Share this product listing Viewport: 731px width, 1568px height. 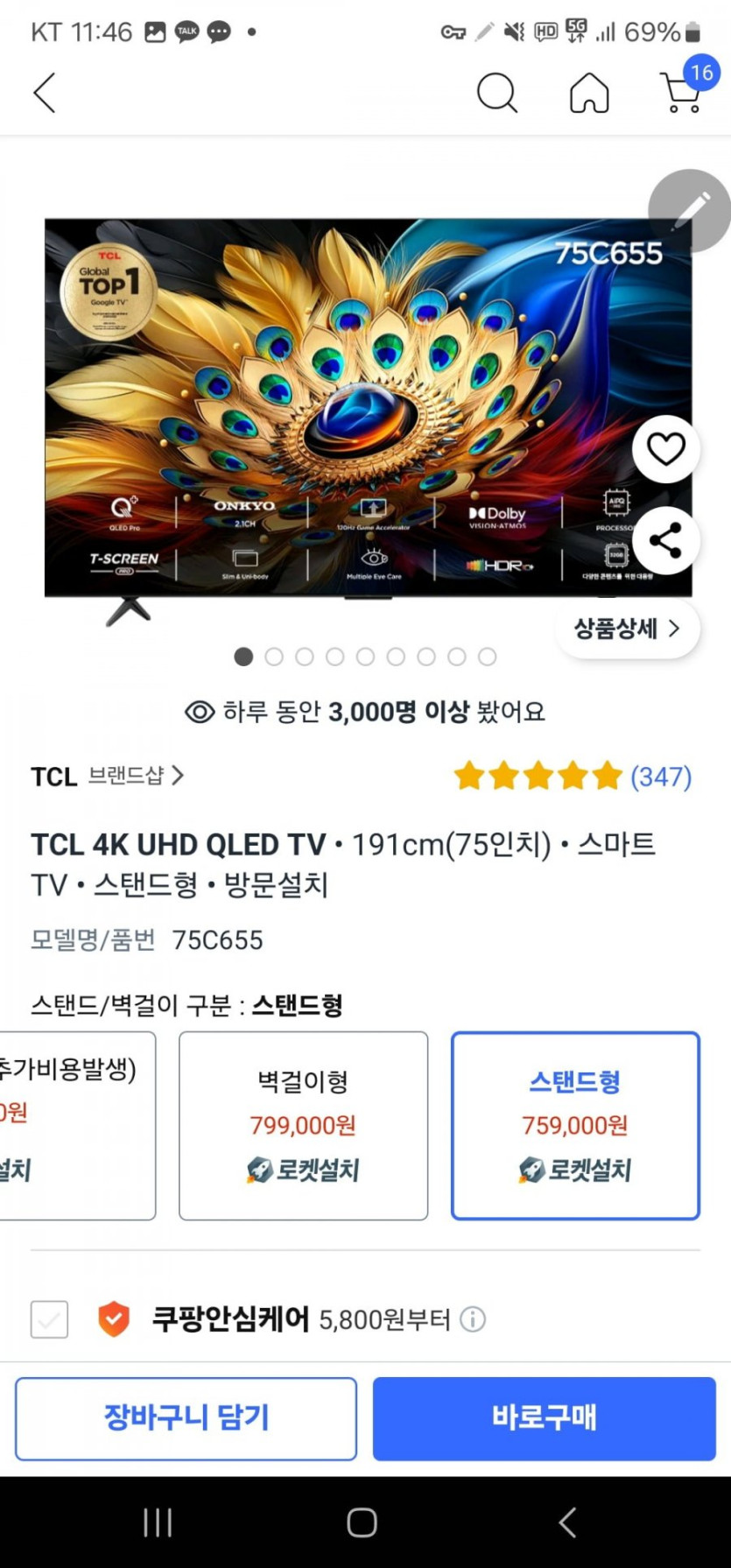(x=665, y=540)
